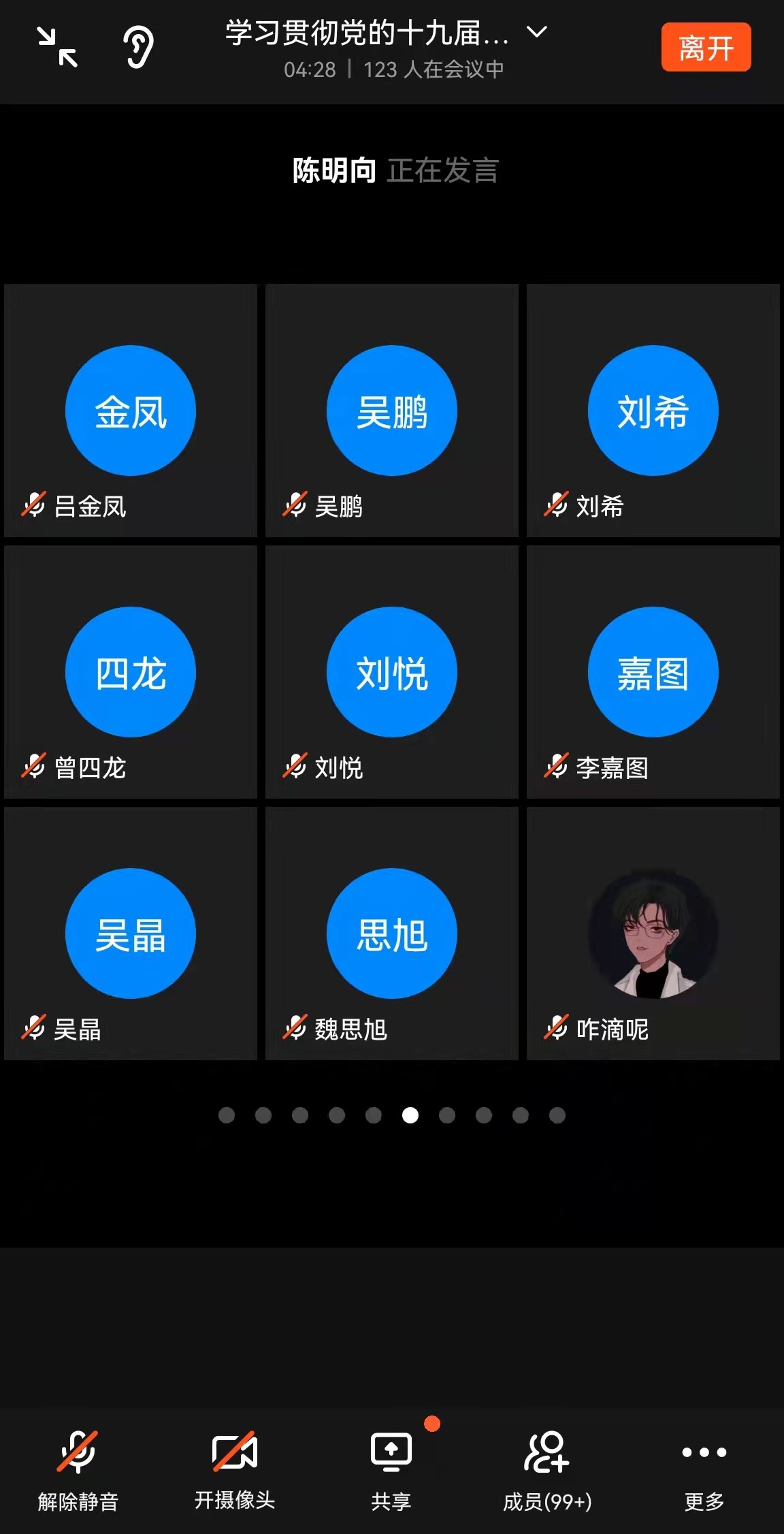Screen dimensions: 784x1534
Task: Open 吕金凤's participant tile
Action: (131, 411)
